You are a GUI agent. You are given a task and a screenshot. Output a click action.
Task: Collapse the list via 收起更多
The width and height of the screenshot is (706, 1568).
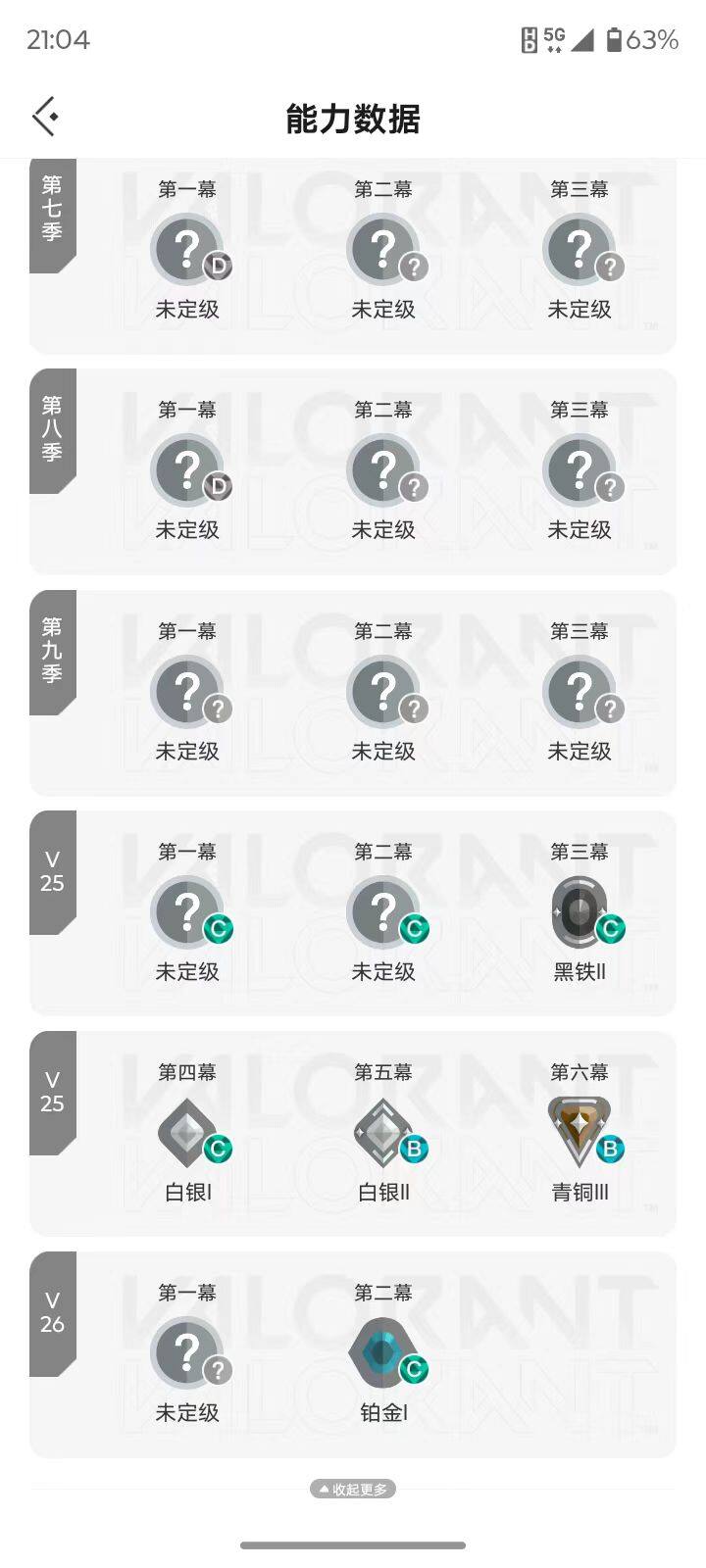pos(352,1489)
